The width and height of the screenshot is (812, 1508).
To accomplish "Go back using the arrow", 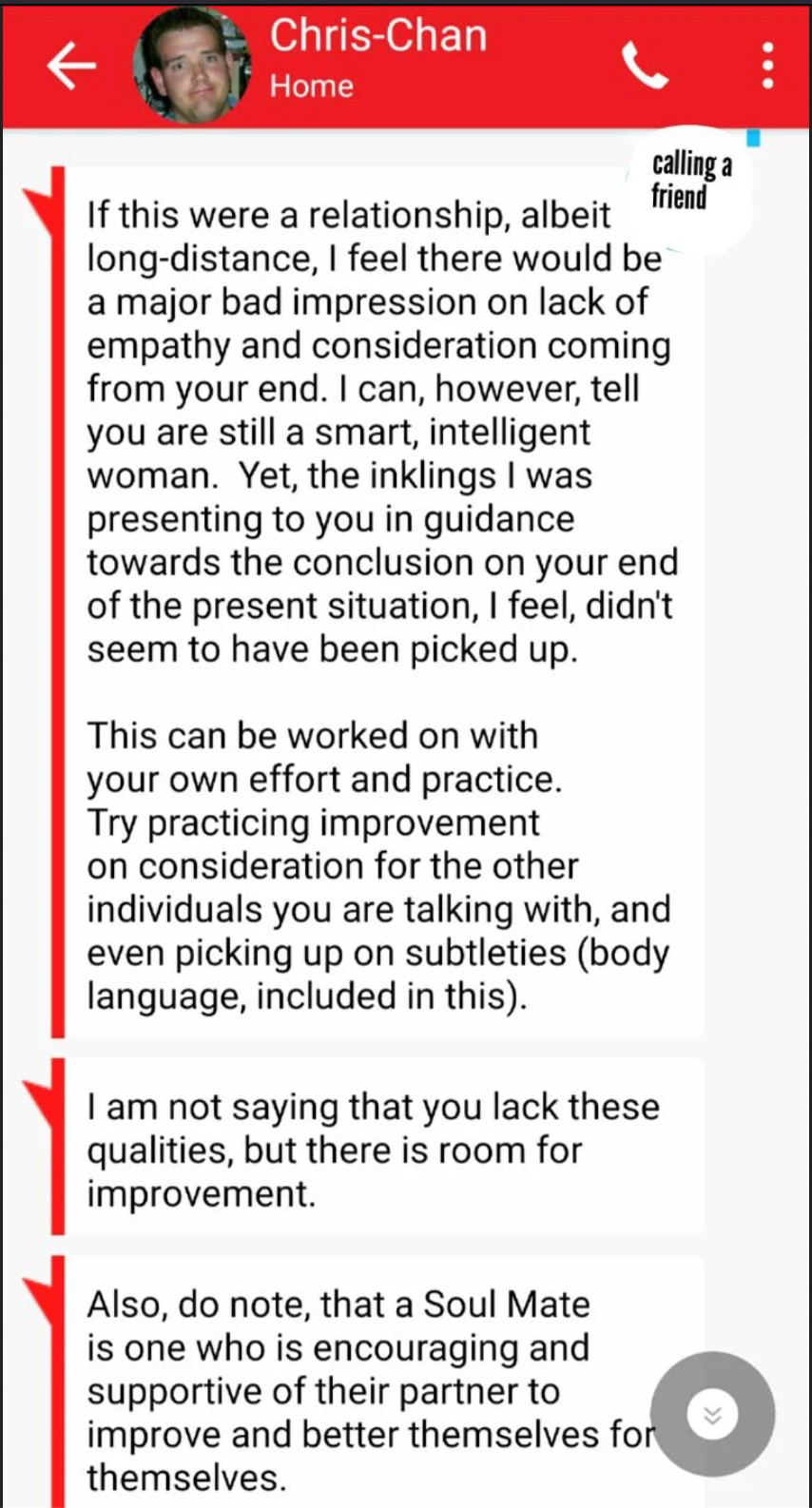I will click(x=71, y=66).
